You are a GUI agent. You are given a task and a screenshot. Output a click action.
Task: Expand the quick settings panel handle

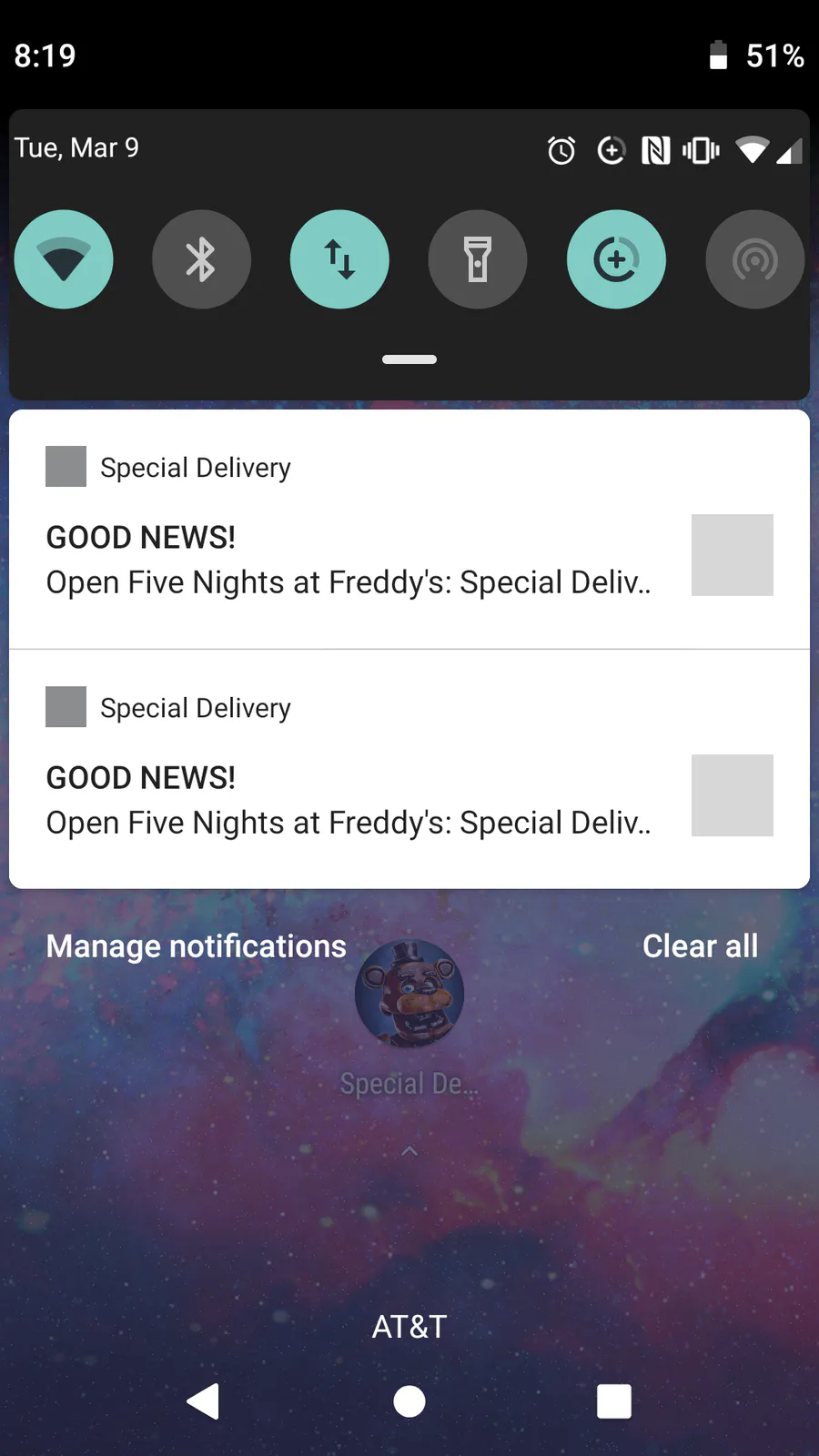coord(409,359)
